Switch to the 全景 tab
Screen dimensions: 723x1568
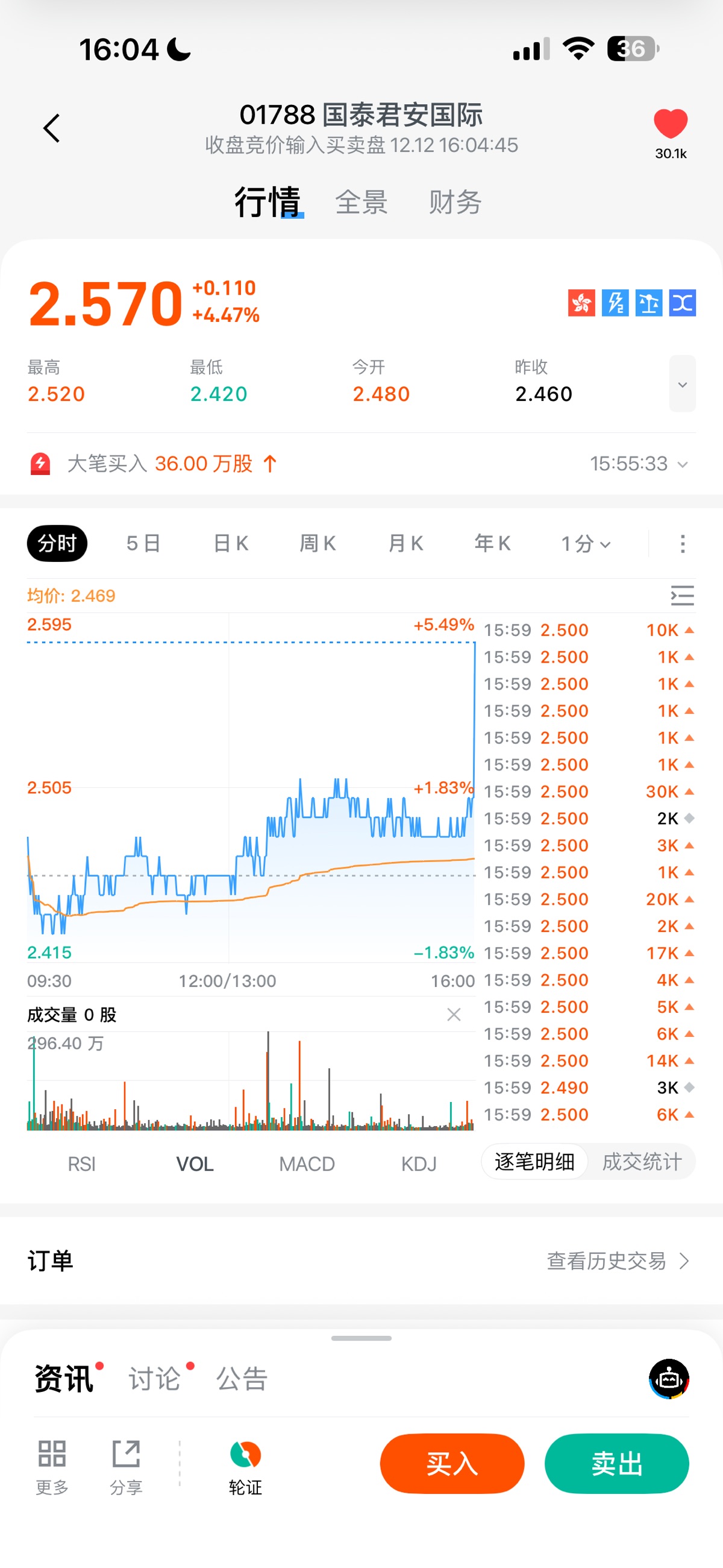[x=361, y=202]
